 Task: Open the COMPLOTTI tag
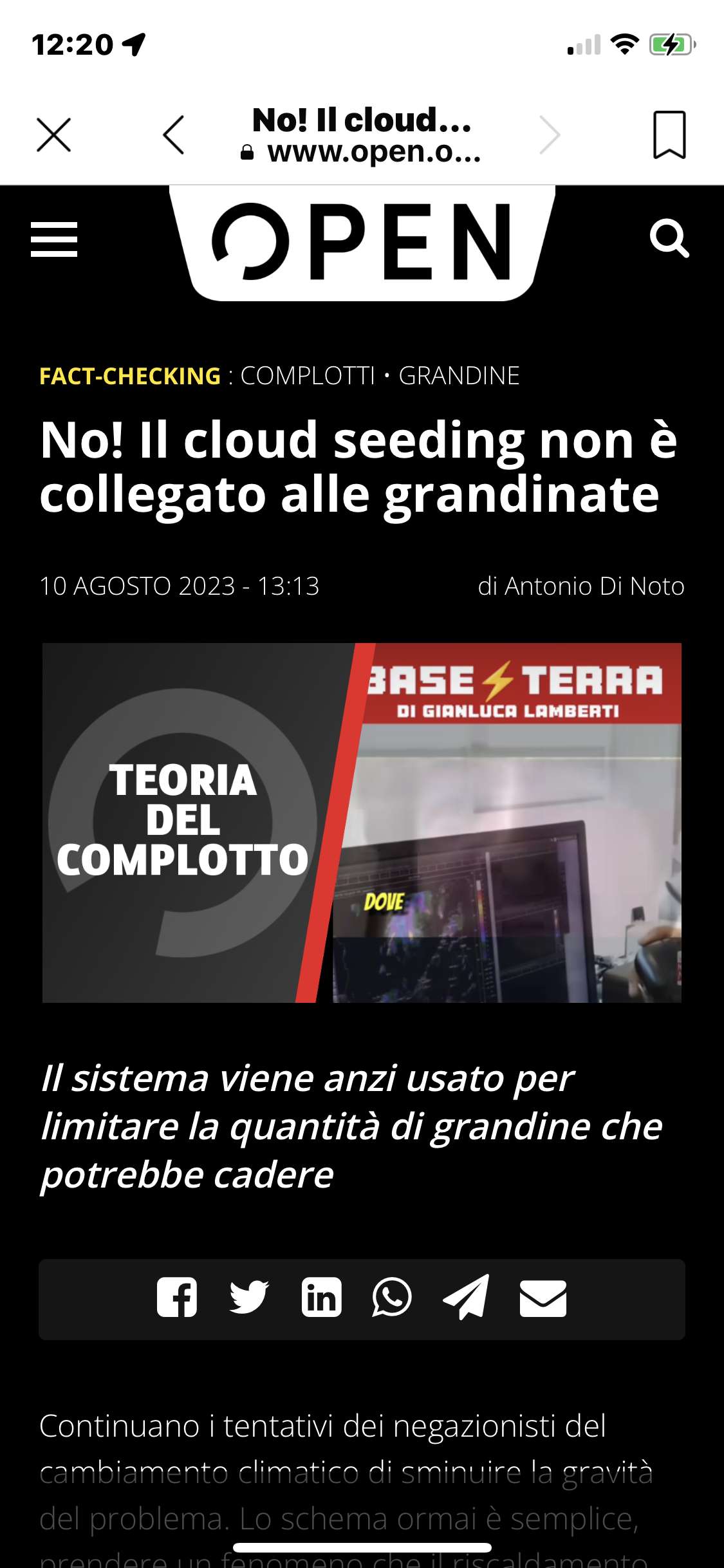point(307,376)
